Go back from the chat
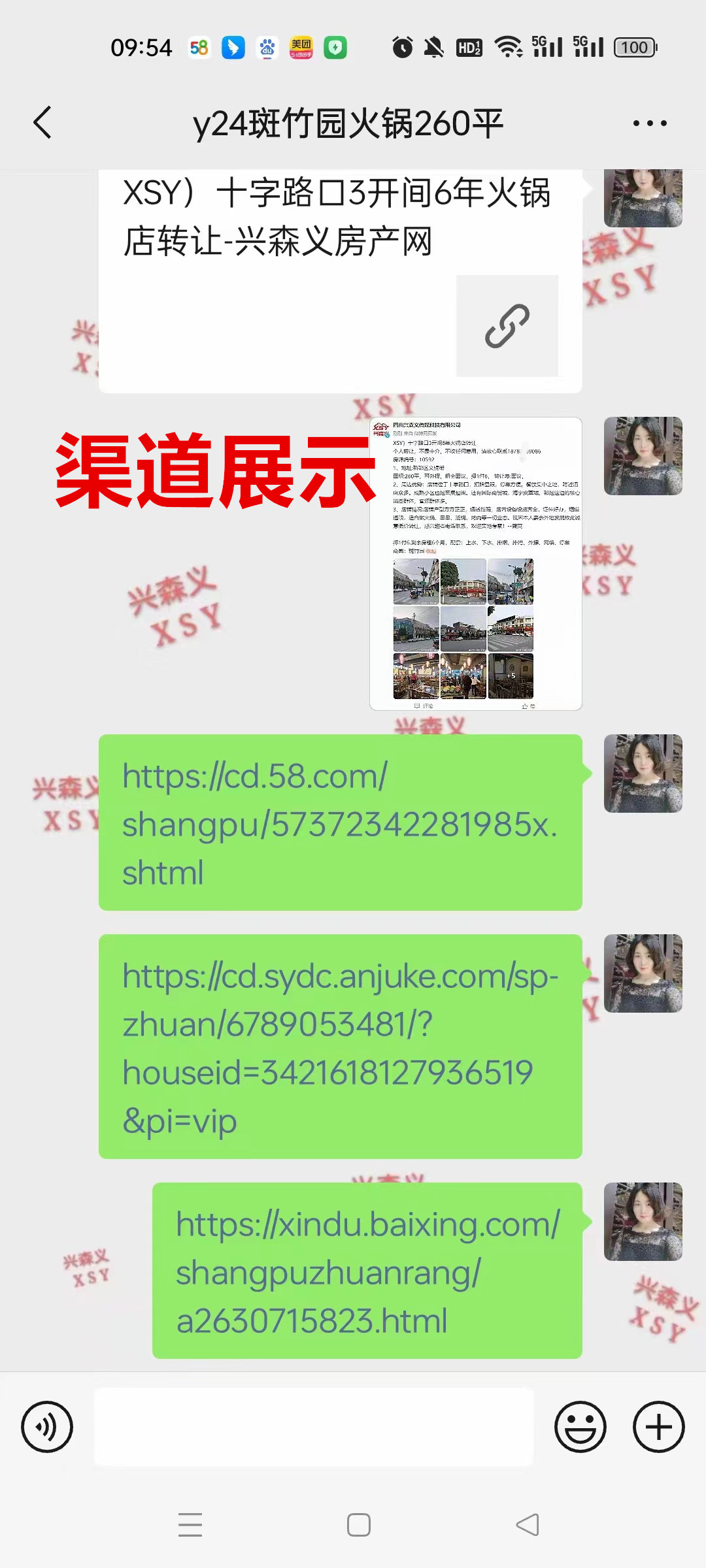The width and height of the screenshot is (706, 1568). [43, 123]
